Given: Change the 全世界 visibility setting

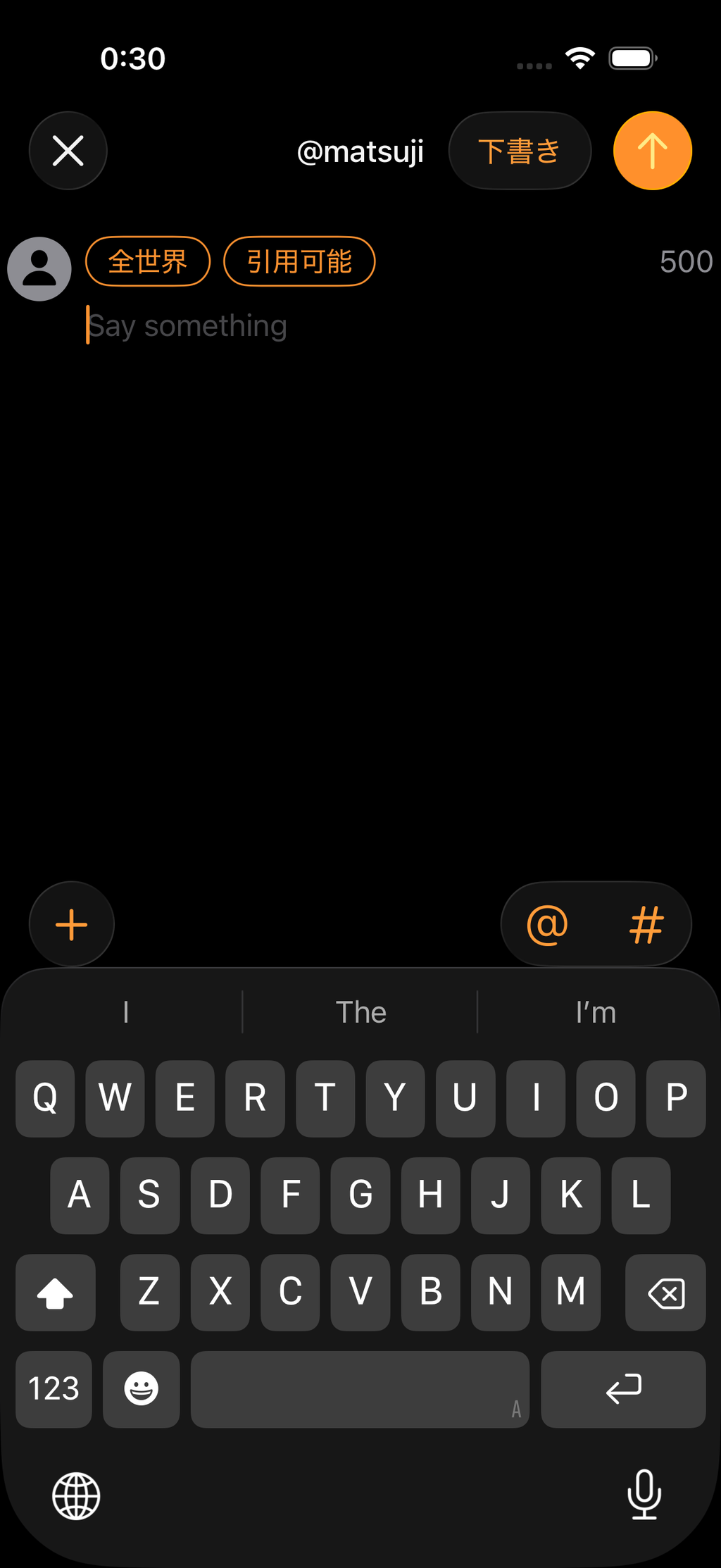Looking at the screenshot, I should coord(148,261).
